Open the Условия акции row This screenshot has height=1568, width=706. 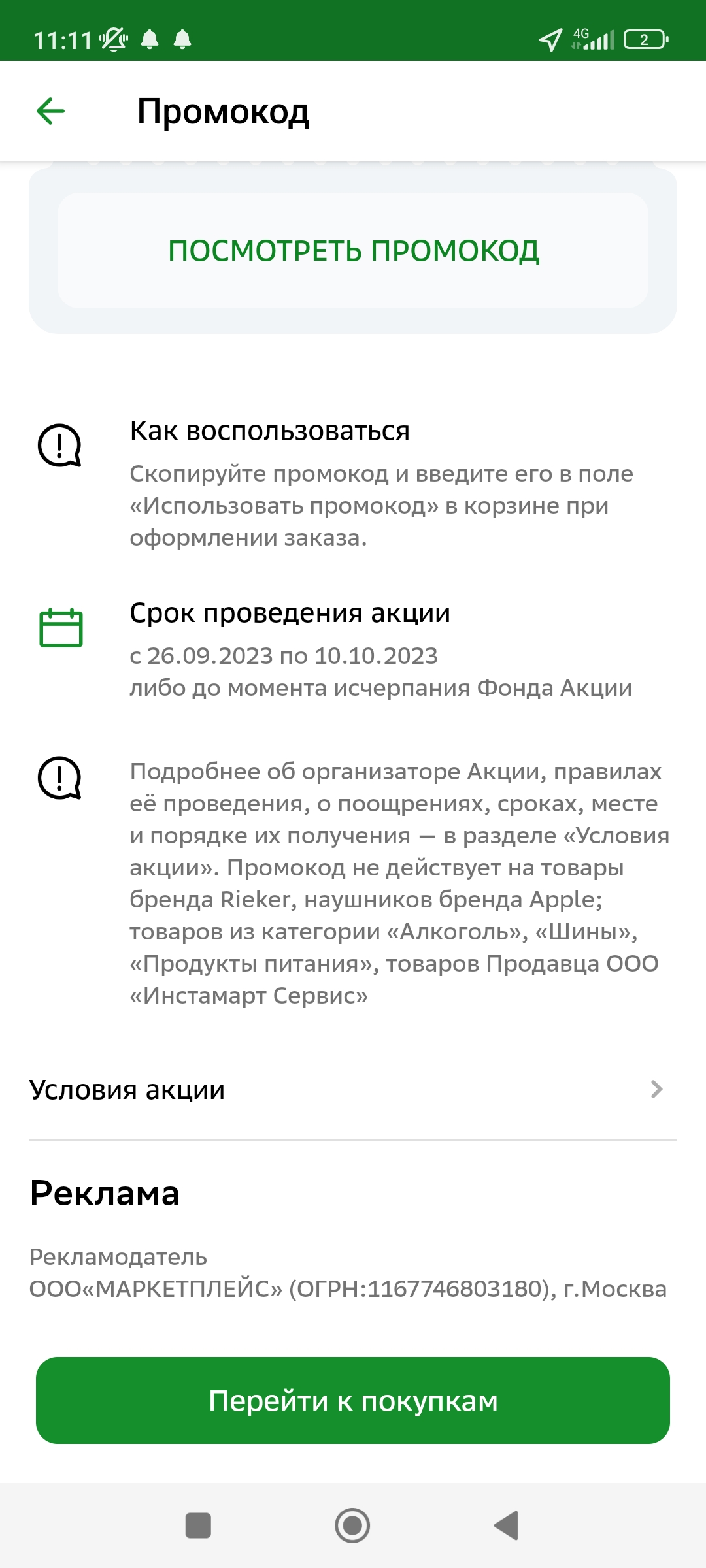point(353,1089)
